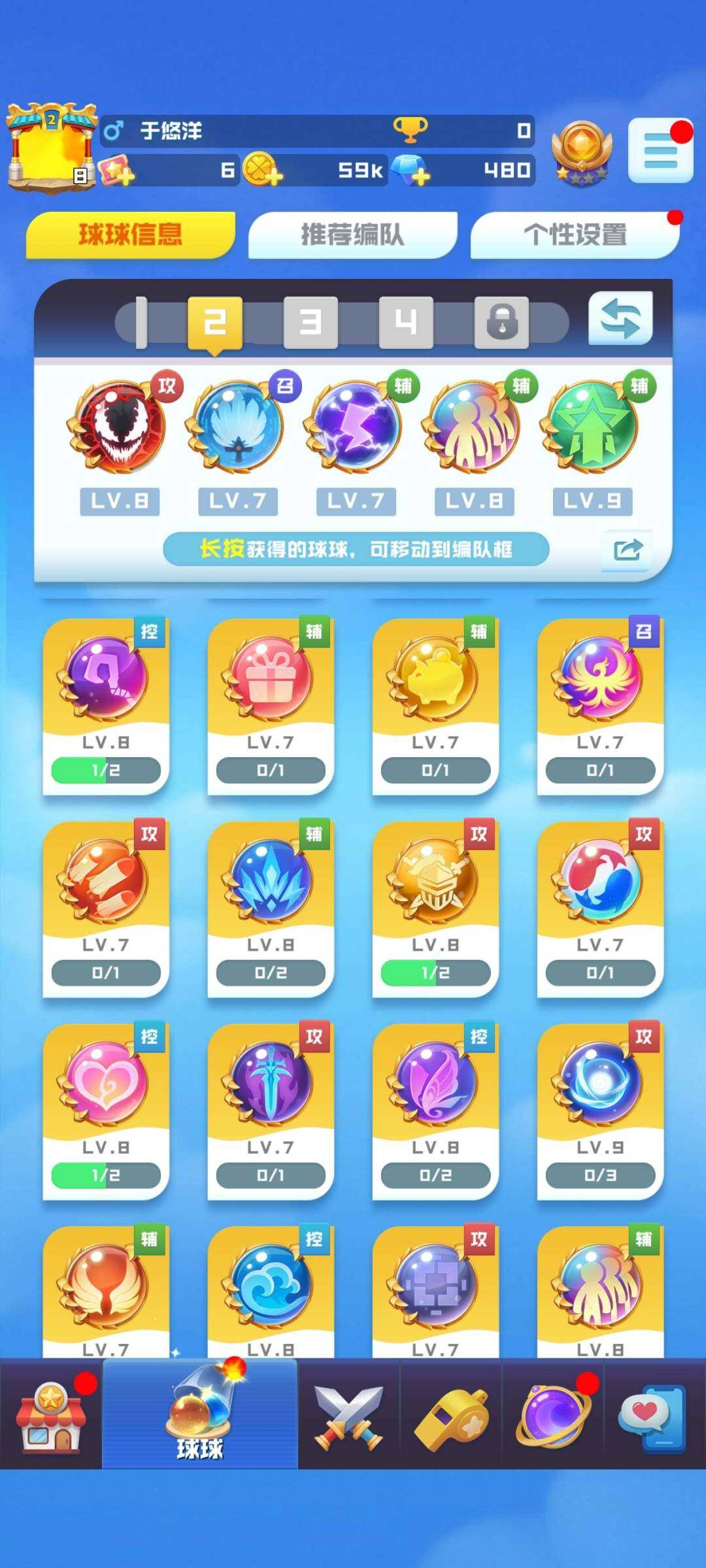706x1568 pixels.
Task: Tap the locked team slot on the slider
Action: [502, 322]
